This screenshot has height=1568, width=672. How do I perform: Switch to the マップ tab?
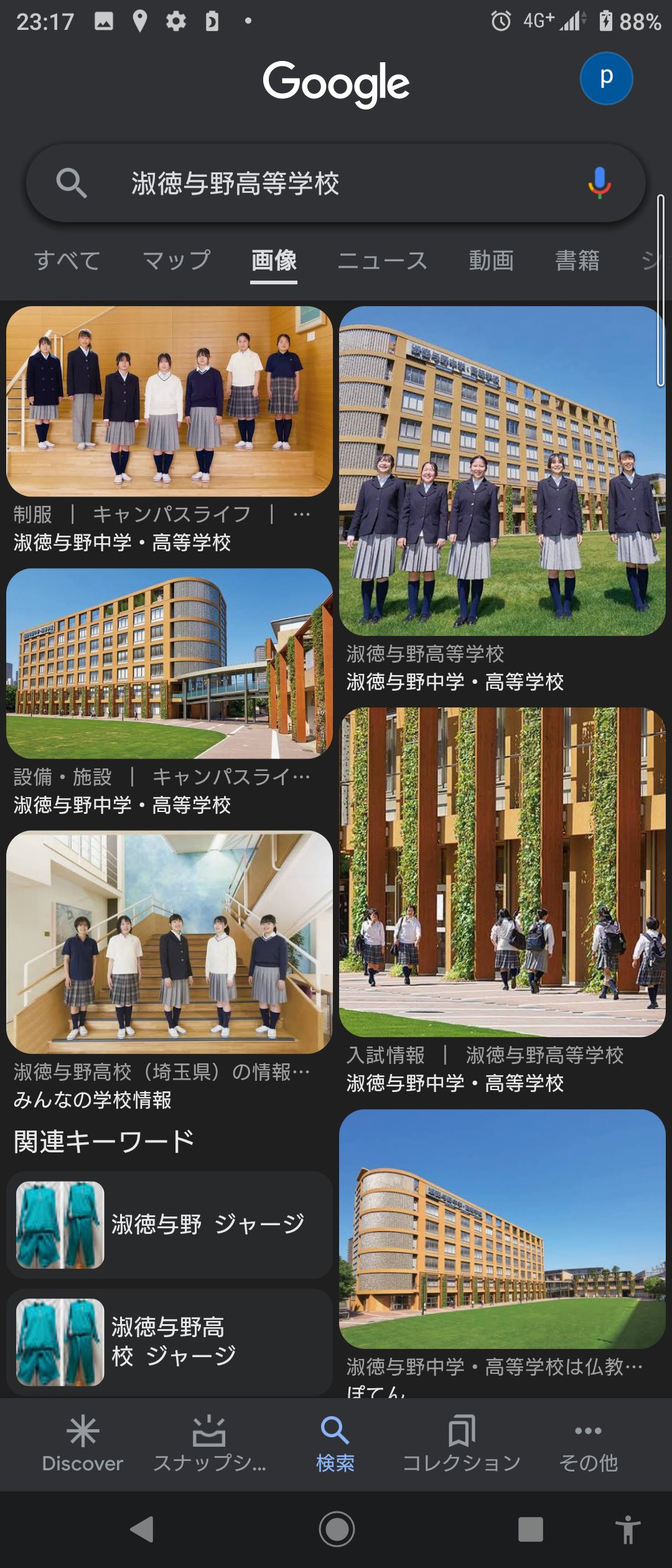coord(177,261)
